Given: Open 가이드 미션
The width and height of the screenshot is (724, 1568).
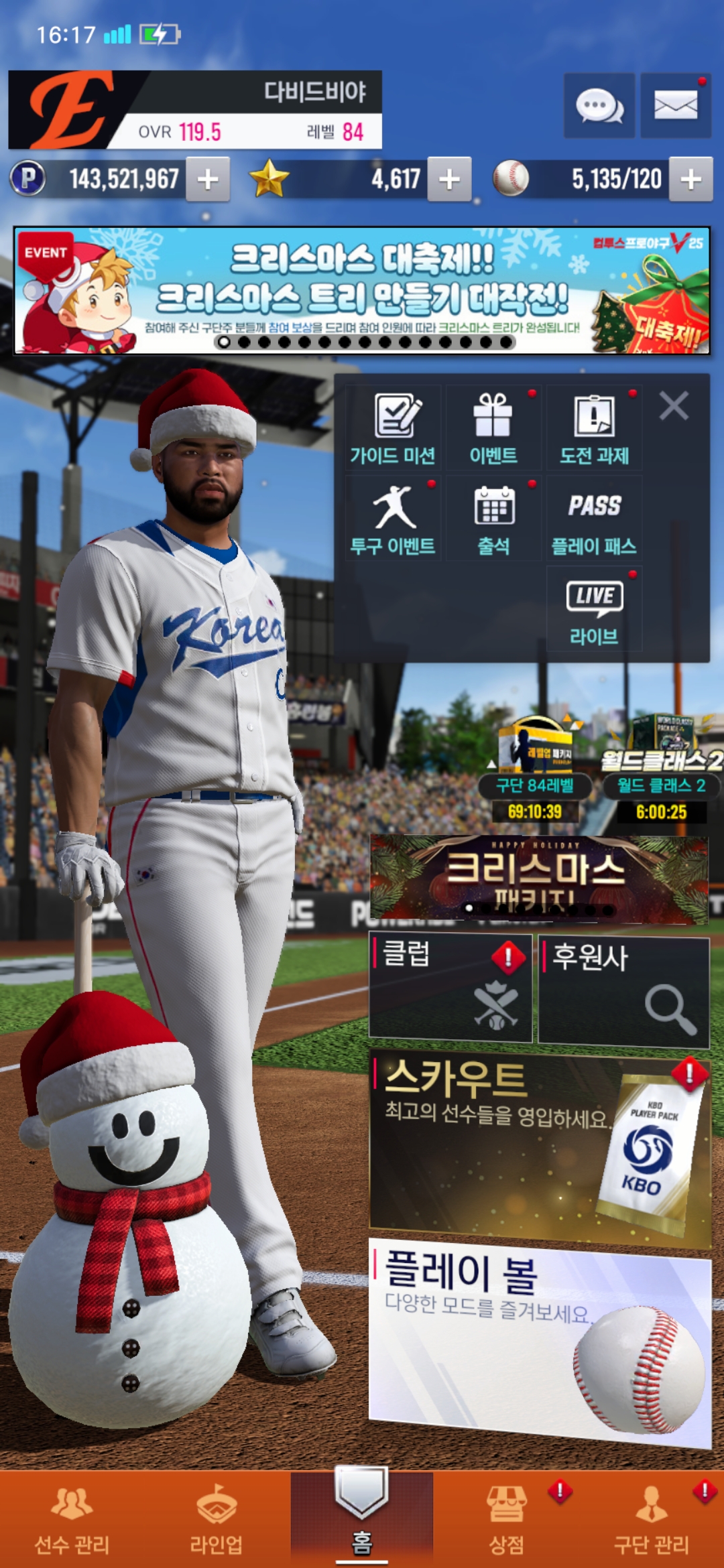Looking at the screenshot, I should click(394, 429).
